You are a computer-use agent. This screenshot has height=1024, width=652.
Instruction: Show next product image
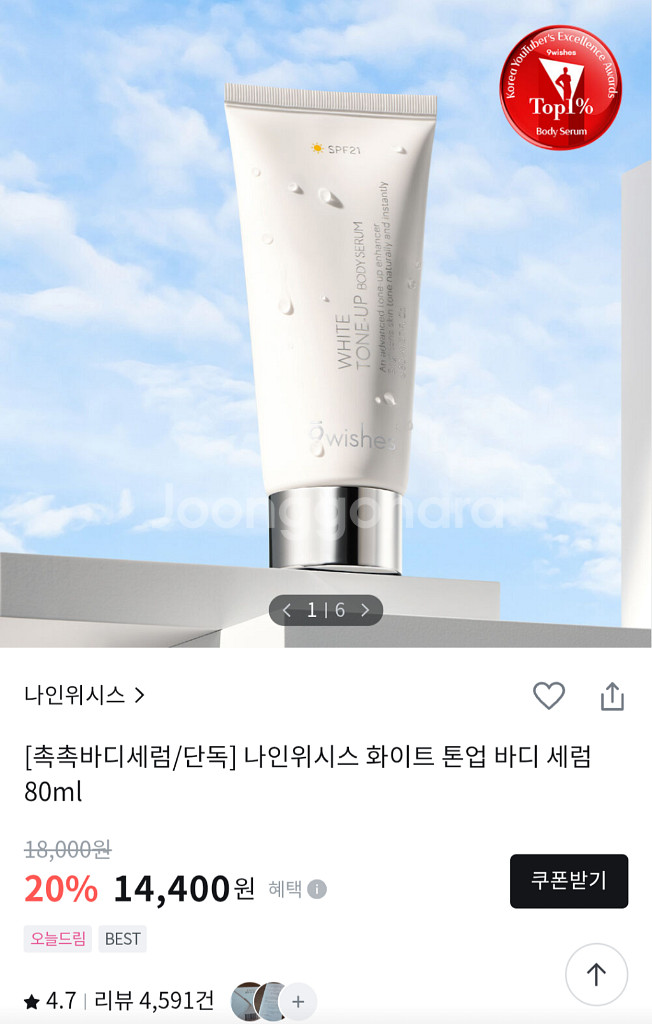click(x=365, y=610)
